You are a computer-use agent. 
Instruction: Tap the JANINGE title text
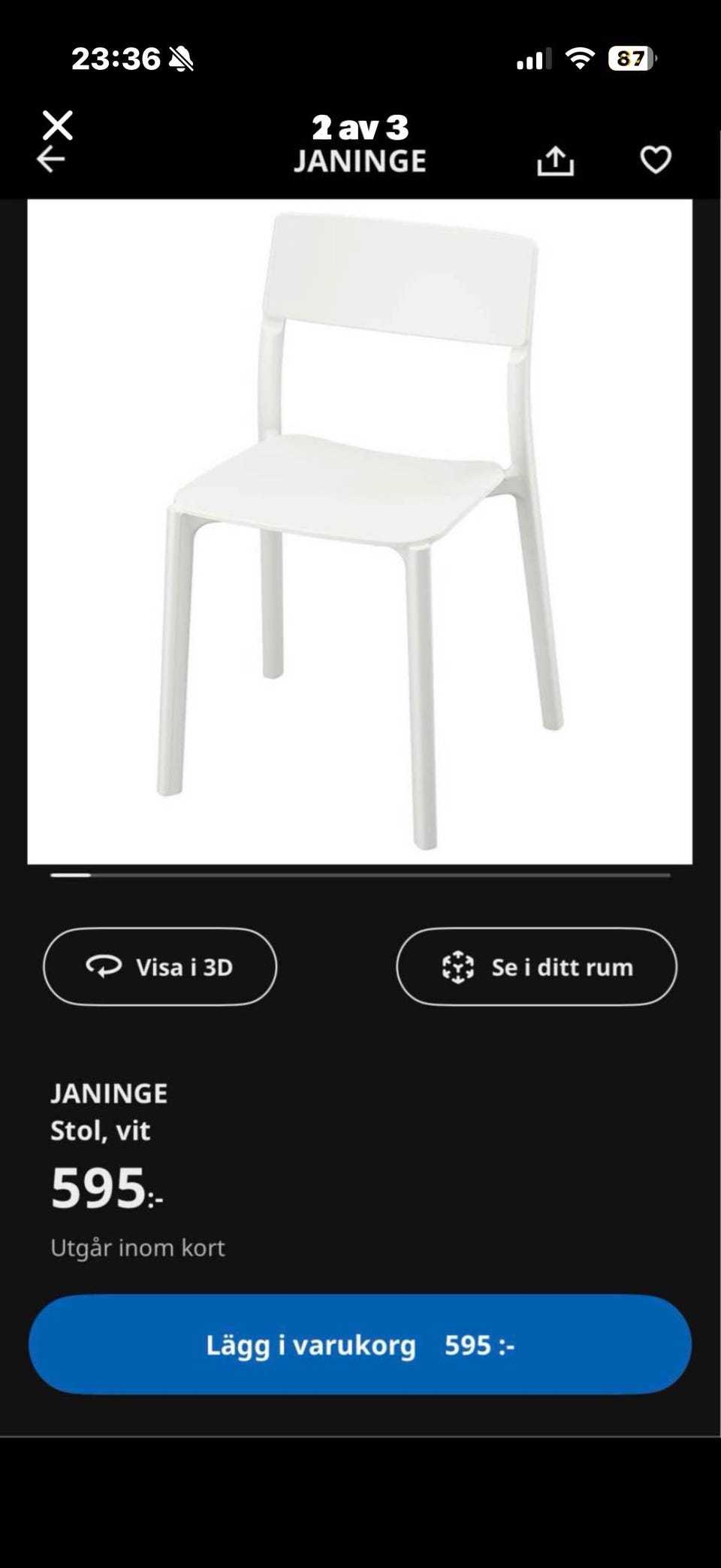[360, 161]
